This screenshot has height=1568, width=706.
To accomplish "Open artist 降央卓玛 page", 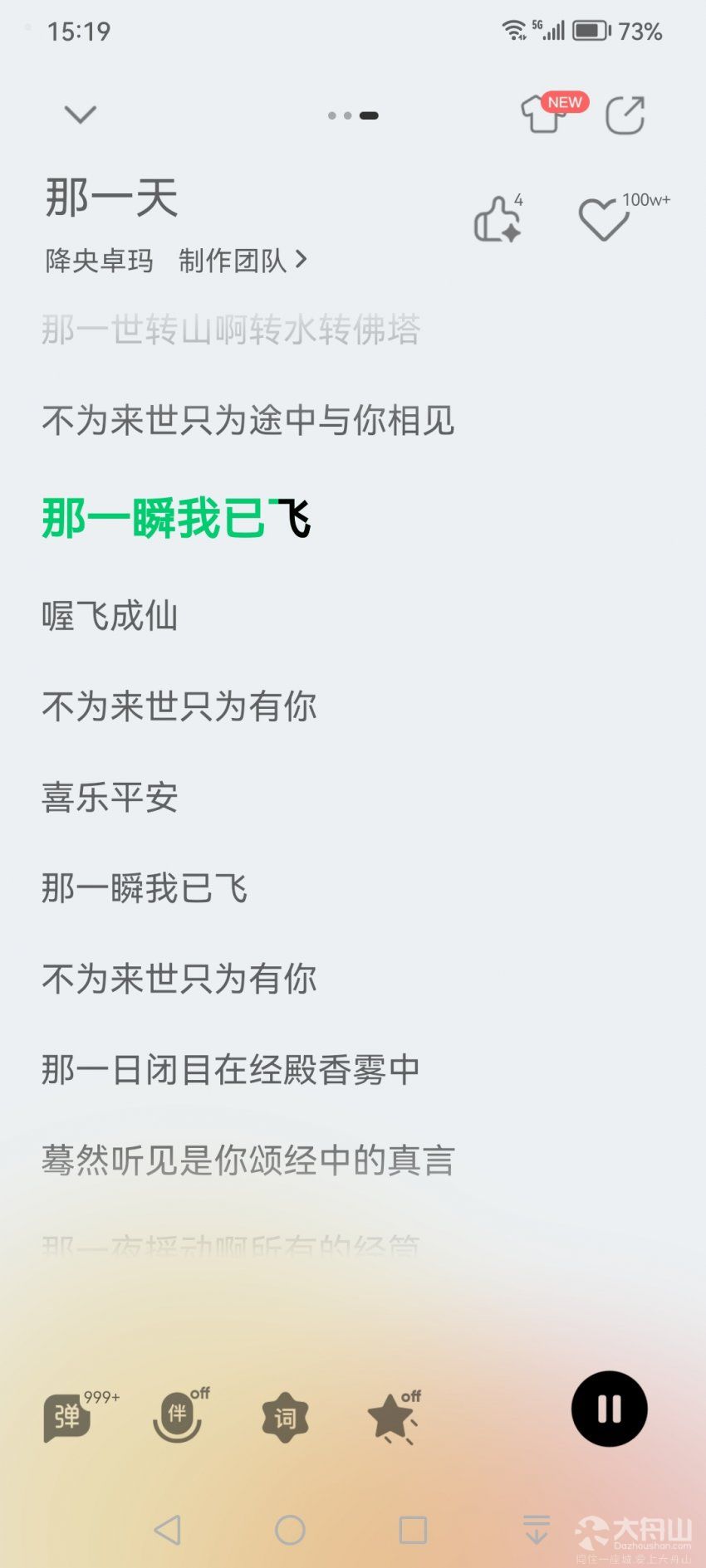I will pyautogui.click(x=99, y=261).
